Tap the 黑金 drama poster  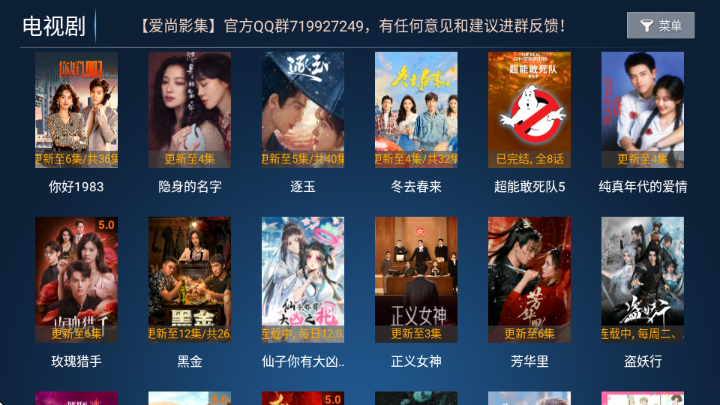tap(190, 280)
